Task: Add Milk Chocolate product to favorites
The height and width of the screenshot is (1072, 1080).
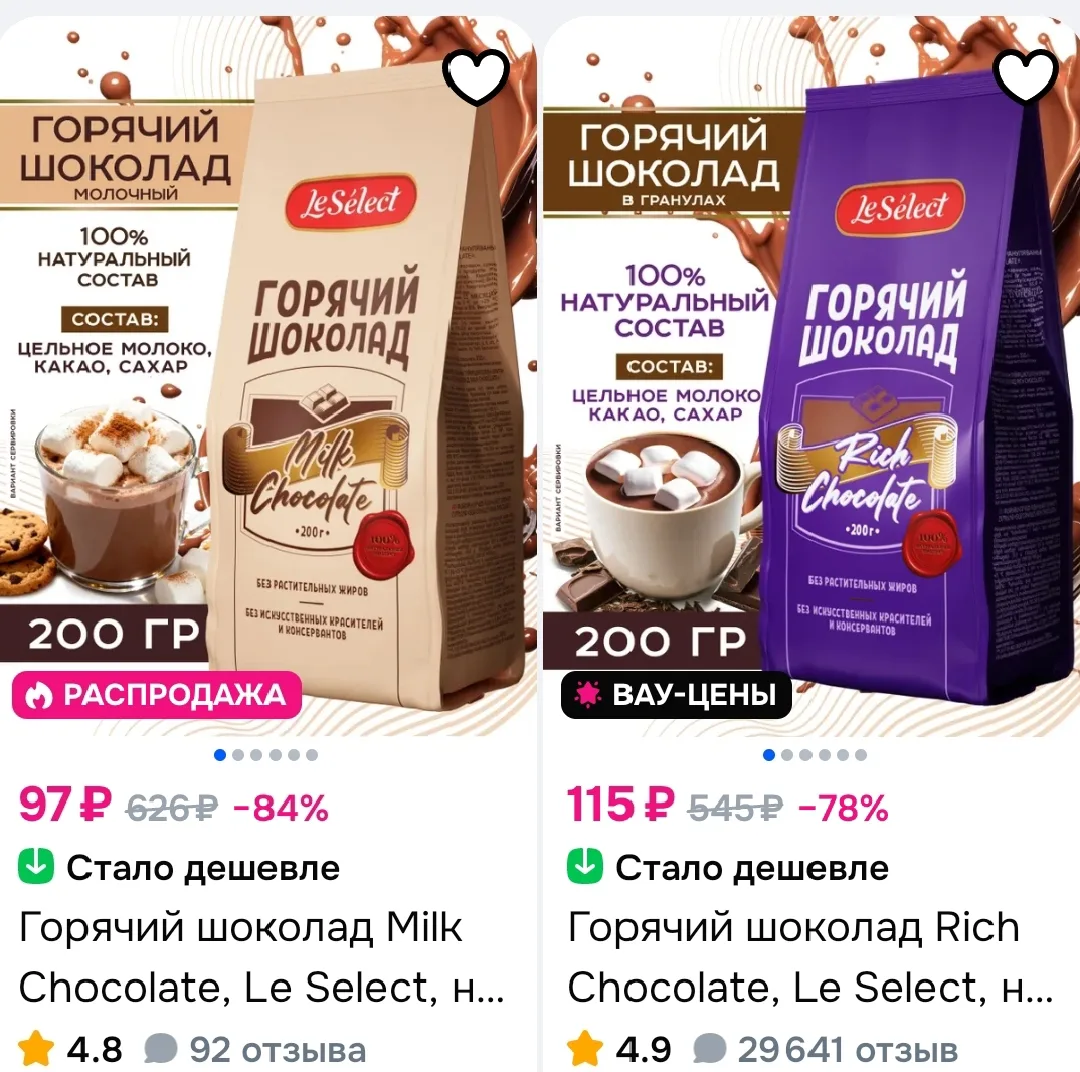Action: click(475, 76)
